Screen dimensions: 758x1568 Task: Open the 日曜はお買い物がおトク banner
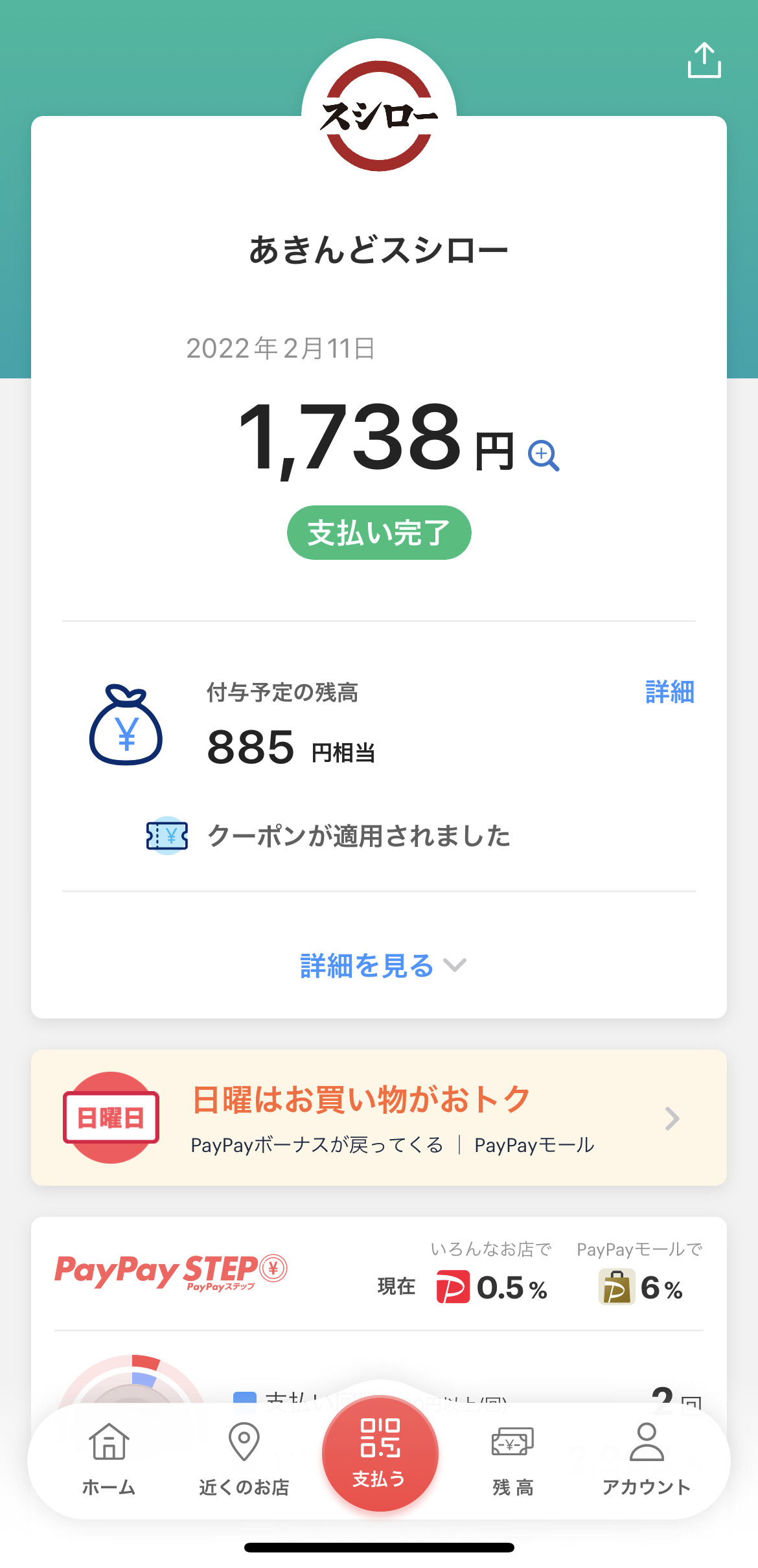click(x=378, y=1118)
